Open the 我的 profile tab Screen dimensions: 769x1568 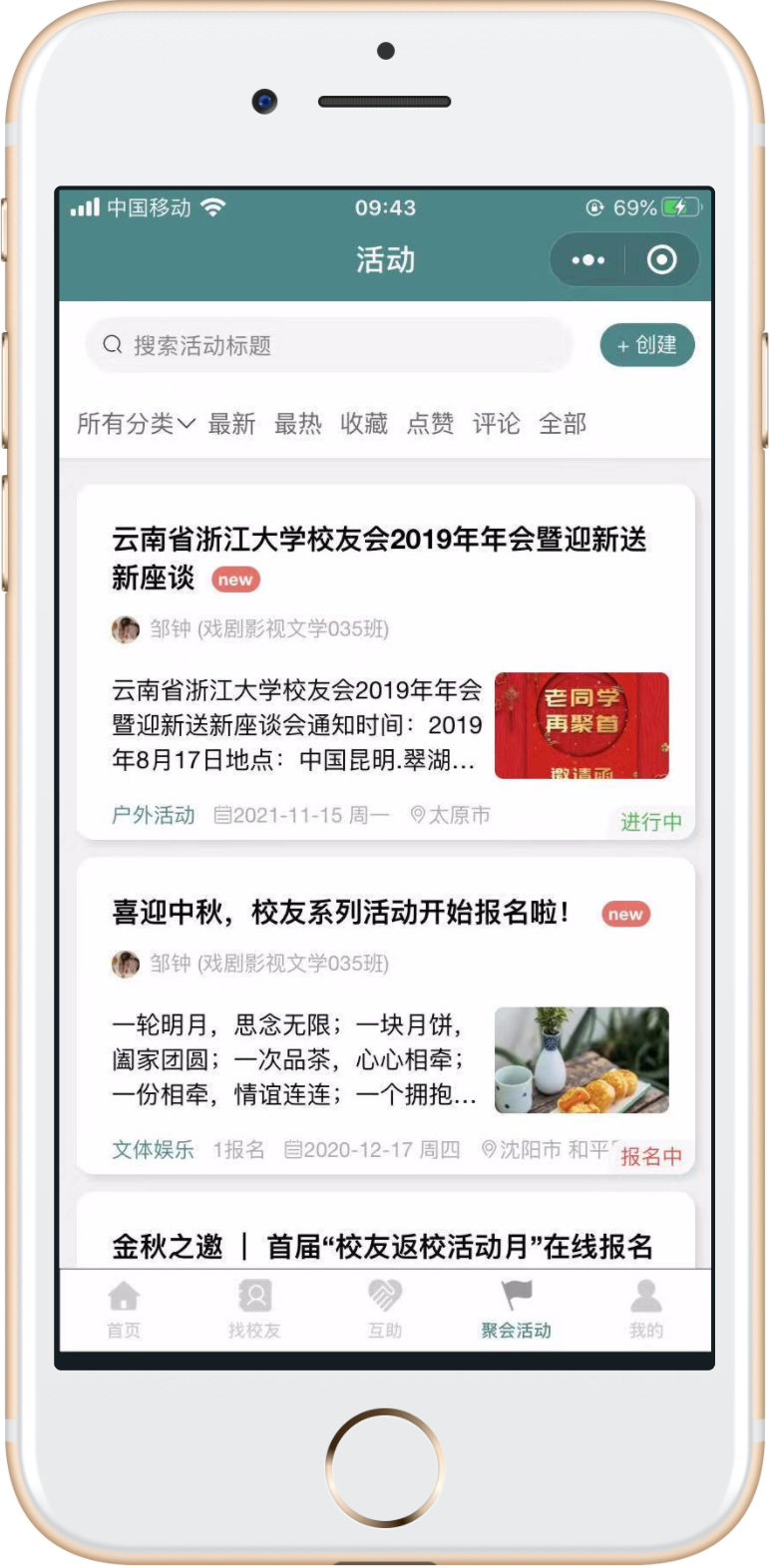[645, 1309]
